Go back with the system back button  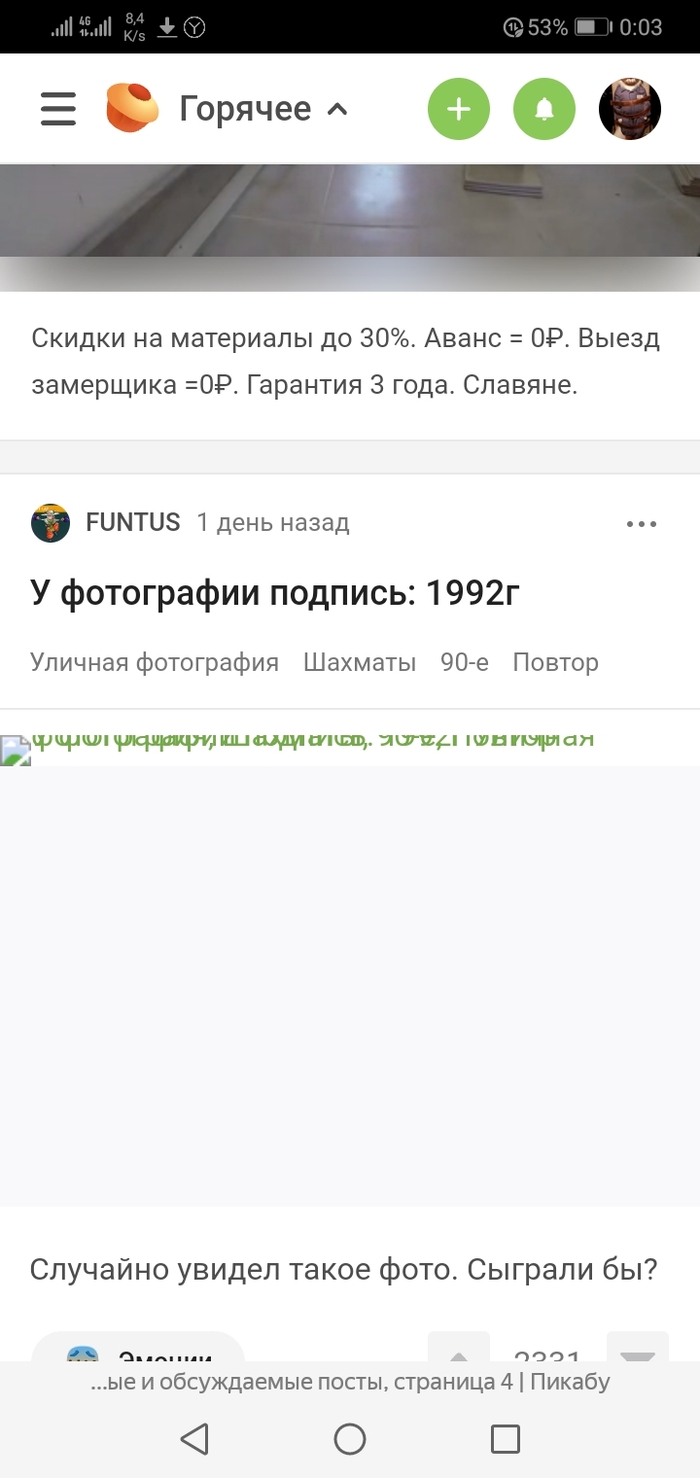(x=194, y=1439)
